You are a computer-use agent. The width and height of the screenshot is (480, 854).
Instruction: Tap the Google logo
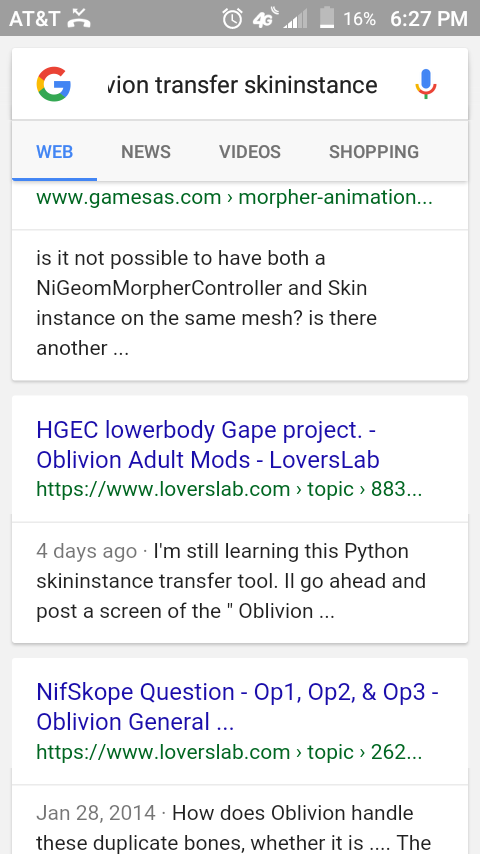pyautogui.click(x=53, y=84)
